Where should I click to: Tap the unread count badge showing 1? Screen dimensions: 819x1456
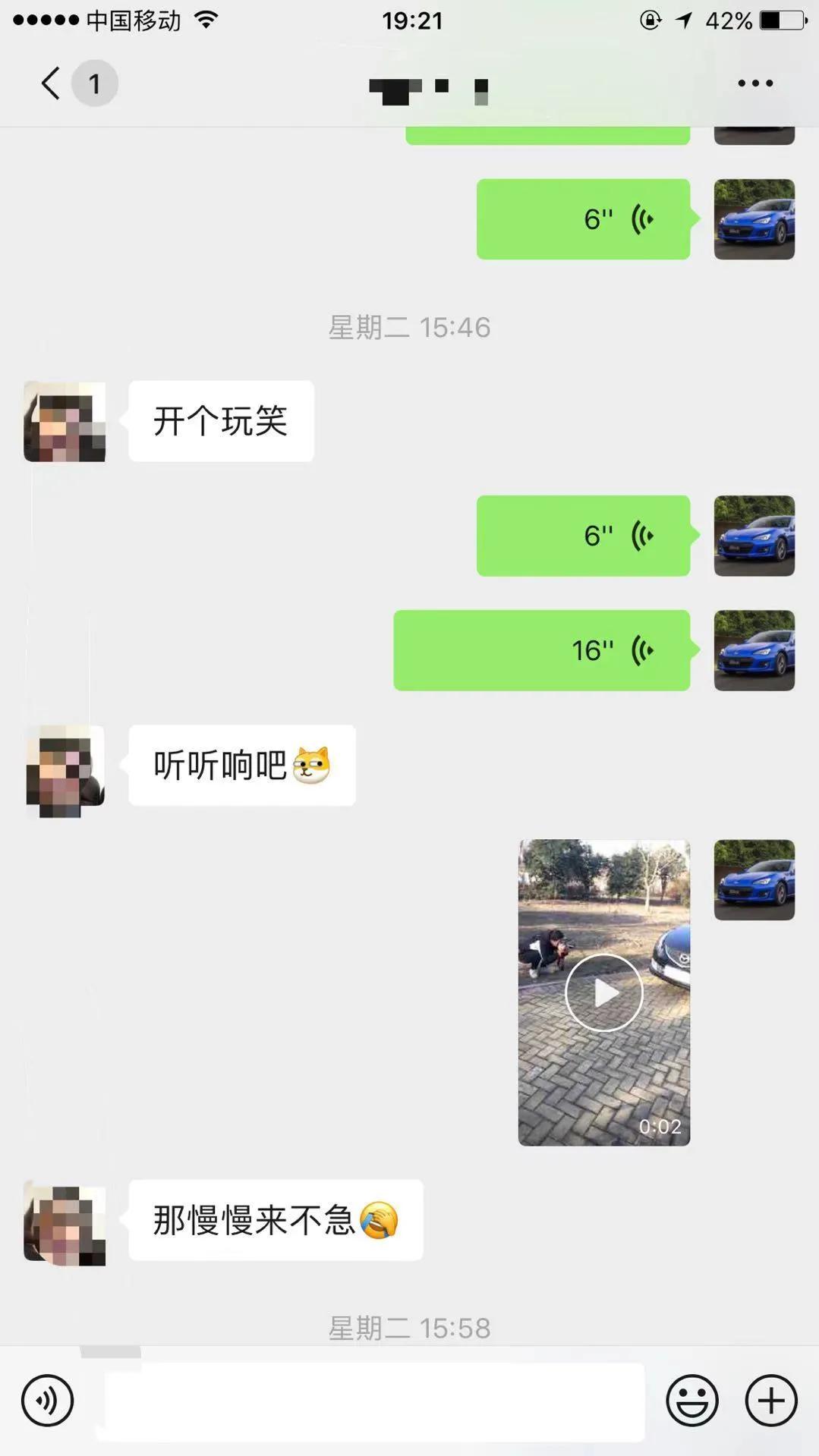[x=95, y=83]
